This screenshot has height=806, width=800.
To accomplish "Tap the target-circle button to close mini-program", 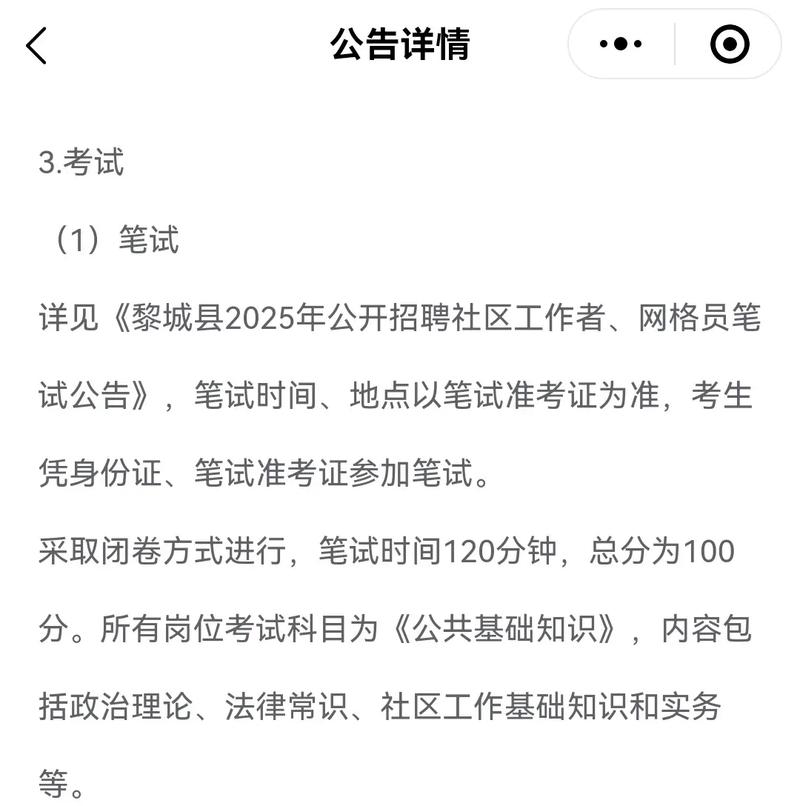I will coord(731,43).
